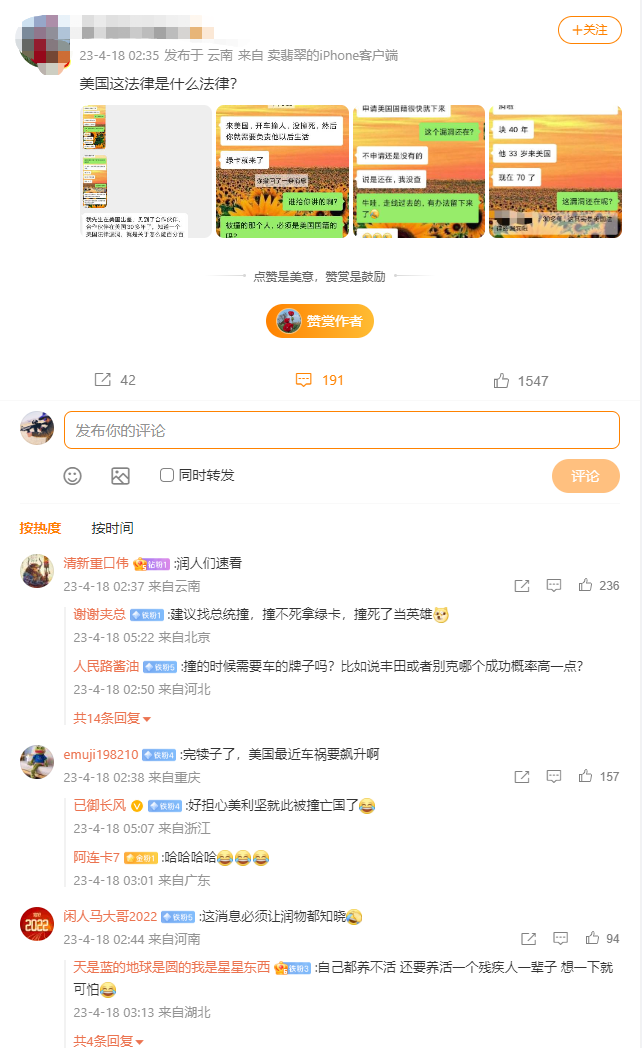The height and width of the screenshot is (1048, 642).
Task: Tap 赞赏作者 to reward the author
Action: 320,321
